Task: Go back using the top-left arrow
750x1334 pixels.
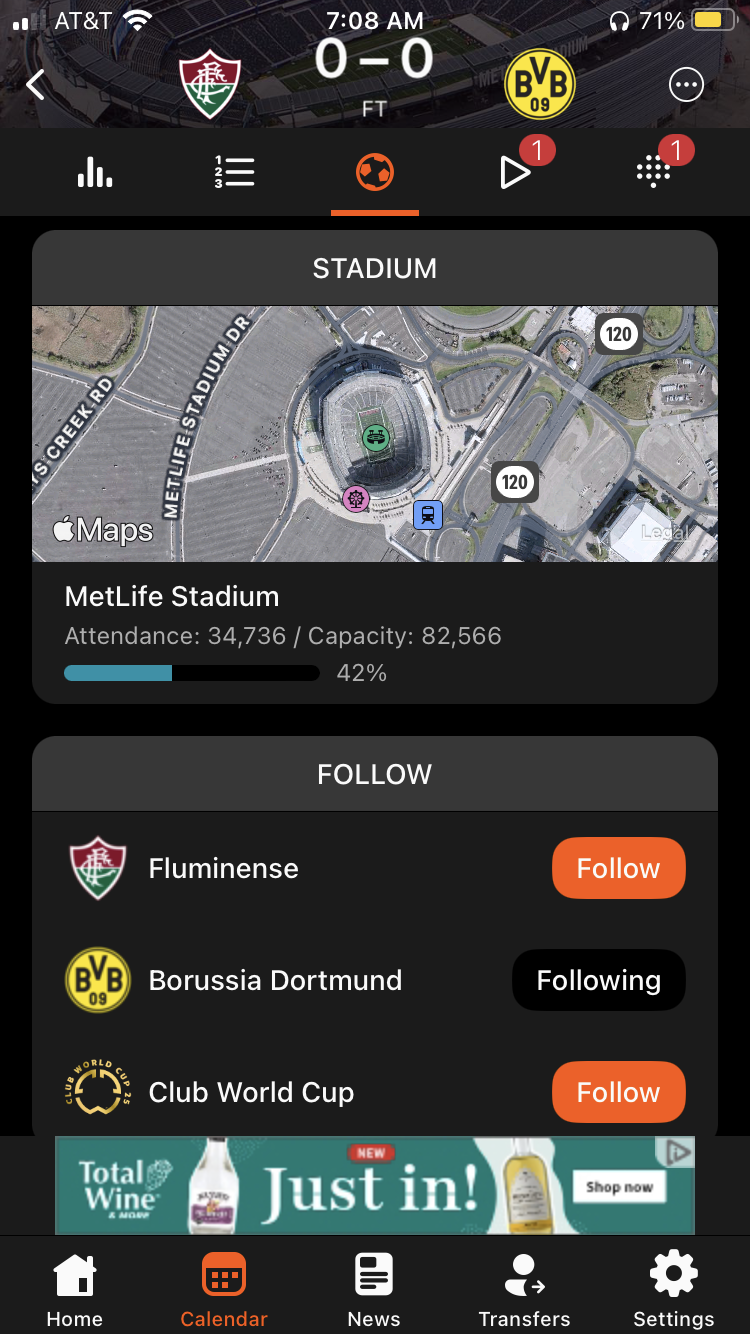Action: coord(36,85)
